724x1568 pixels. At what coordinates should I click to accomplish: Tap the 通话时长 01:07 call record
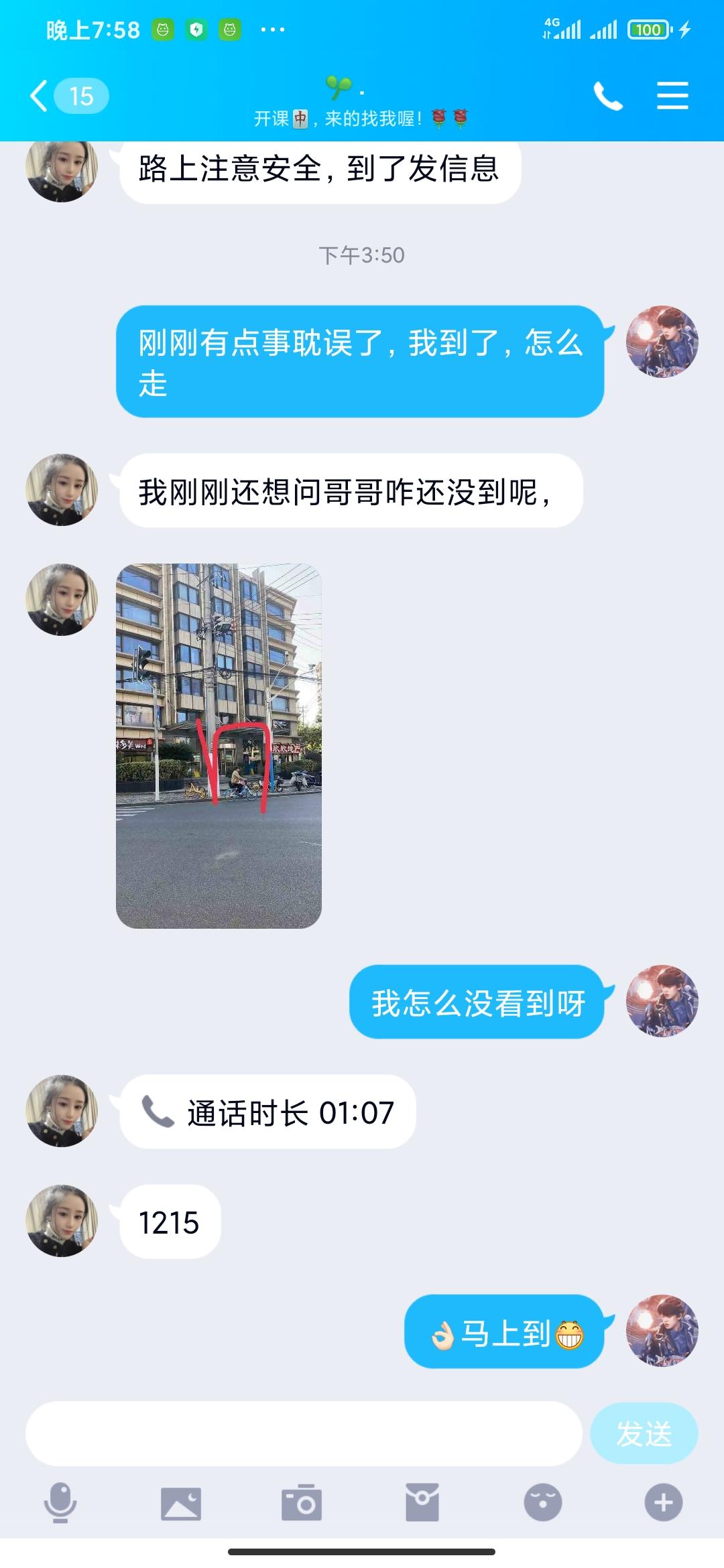pyautogui.click(x=268, y=1112)
